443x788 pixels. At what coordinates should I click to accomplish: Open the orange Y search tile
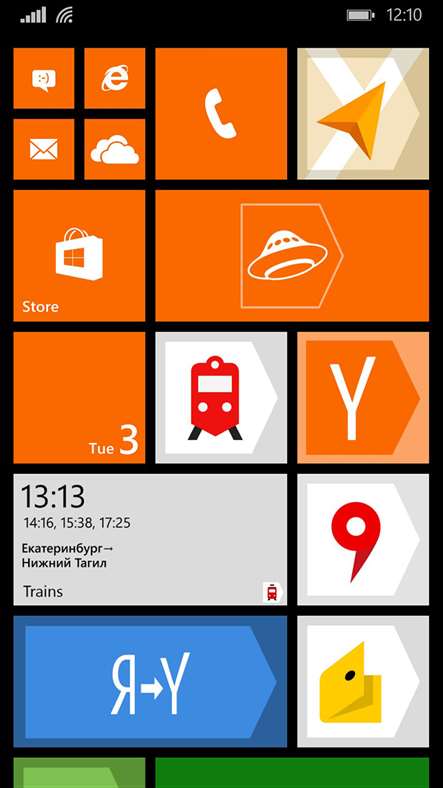(363, 398)
